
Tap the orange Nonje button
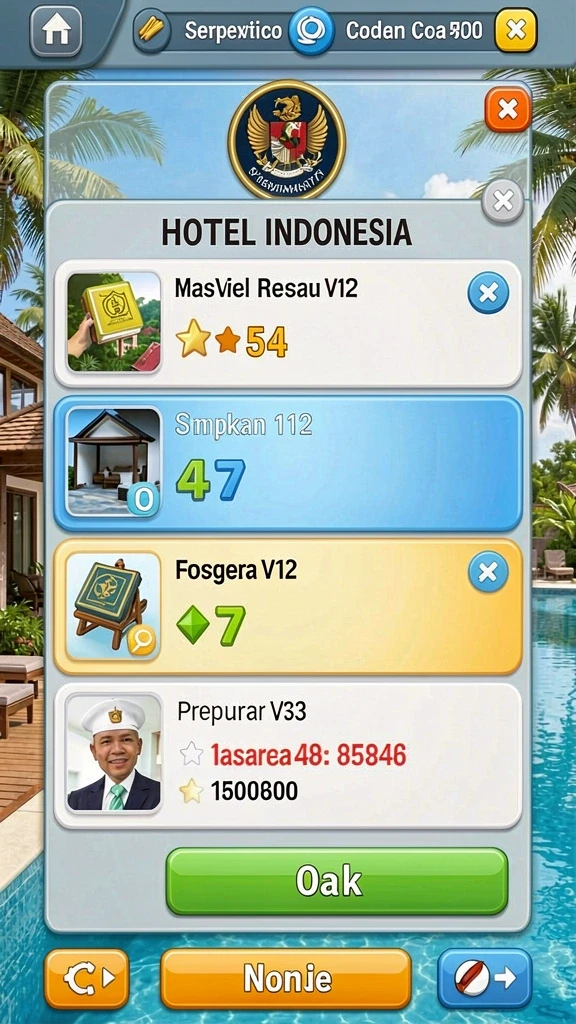[286, 978]
